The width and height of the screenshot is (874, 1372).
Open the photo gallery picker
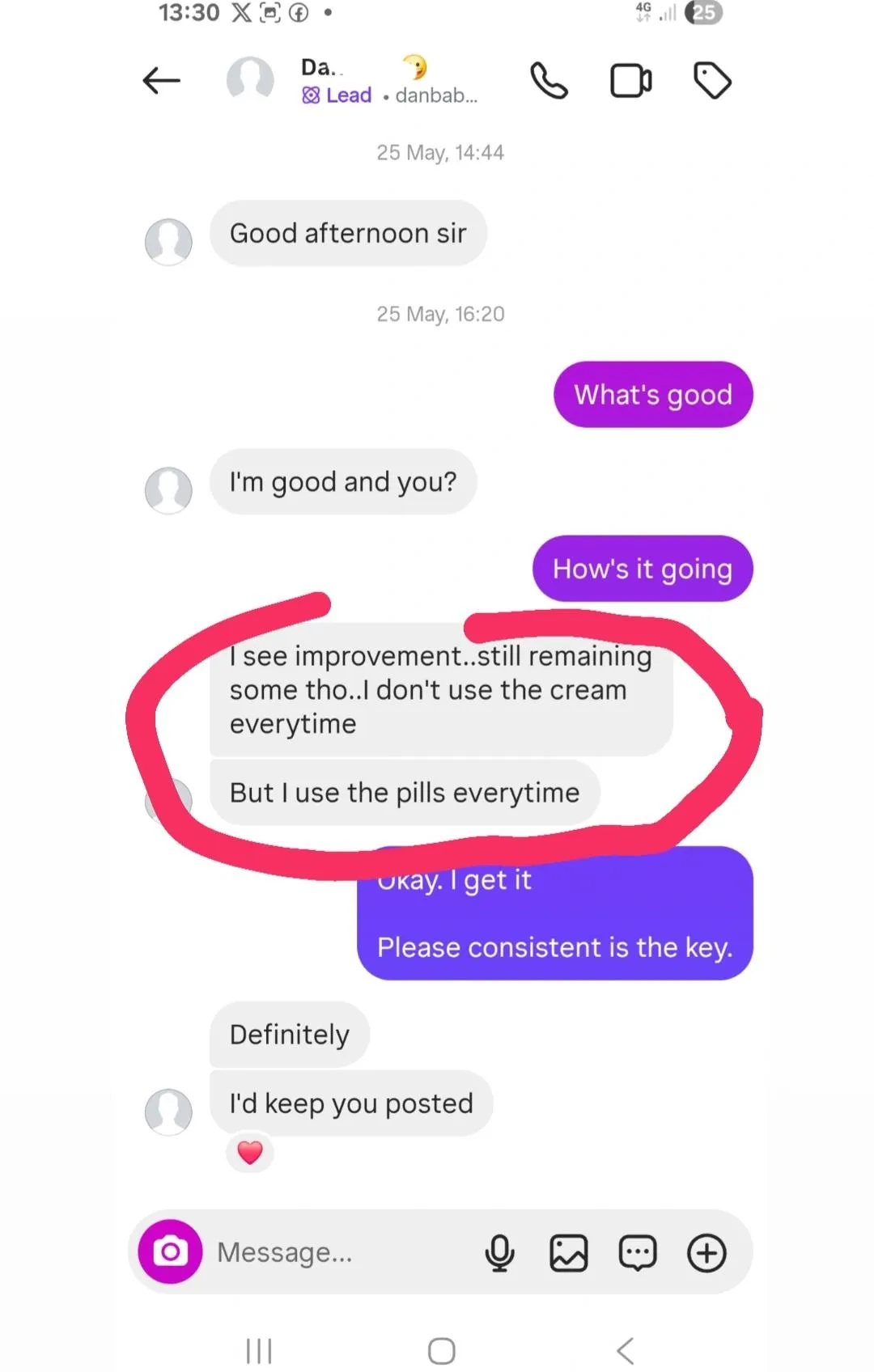point(569,1253)
